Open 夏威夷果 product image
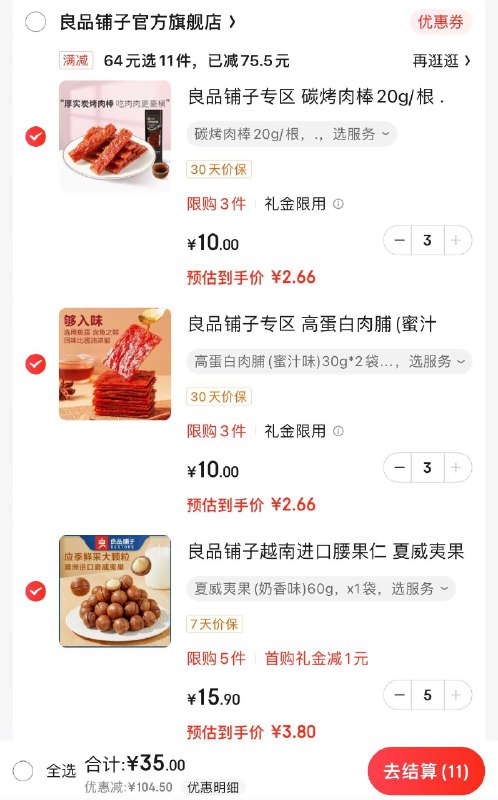498x800 pixels. 115,591
